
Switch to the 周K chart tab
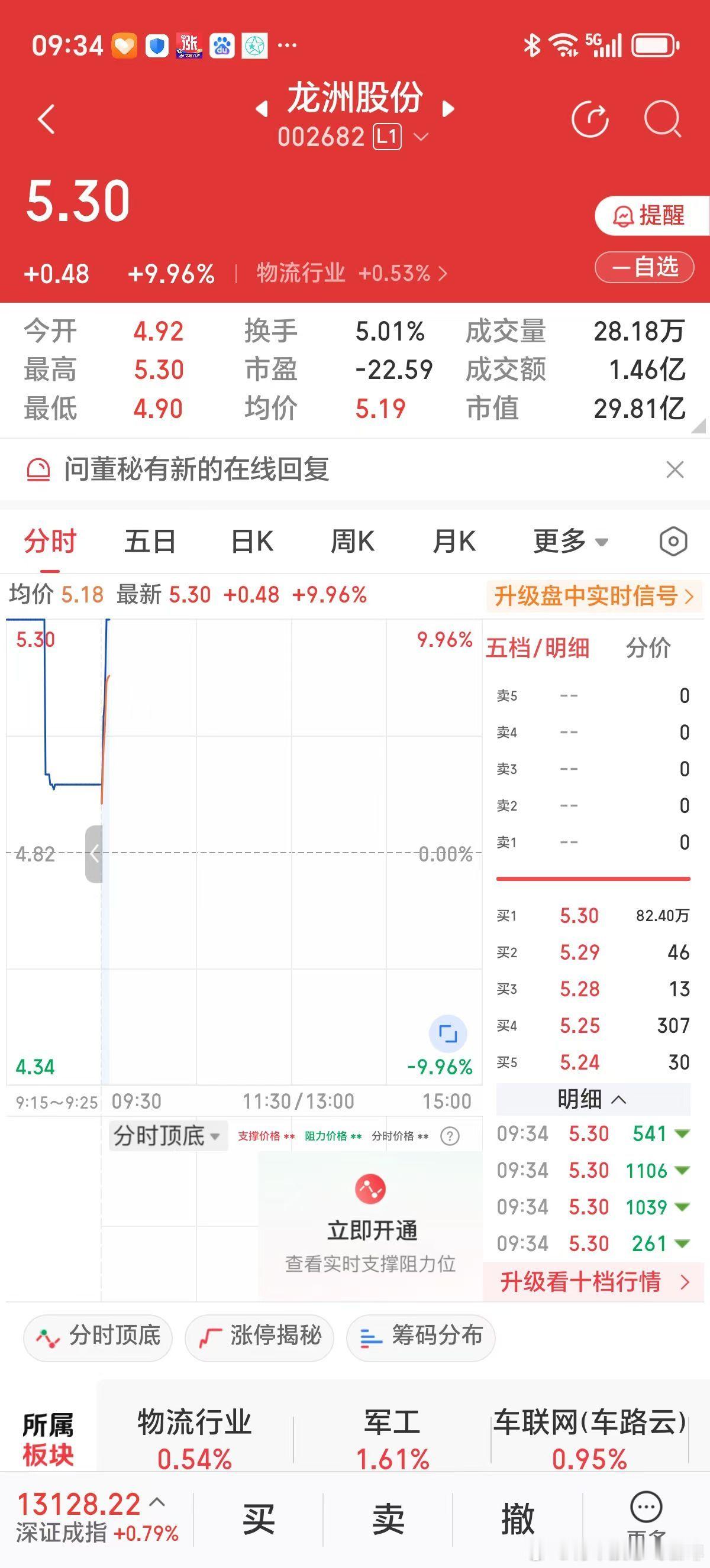pyautogui.click(x=352, y=541)
